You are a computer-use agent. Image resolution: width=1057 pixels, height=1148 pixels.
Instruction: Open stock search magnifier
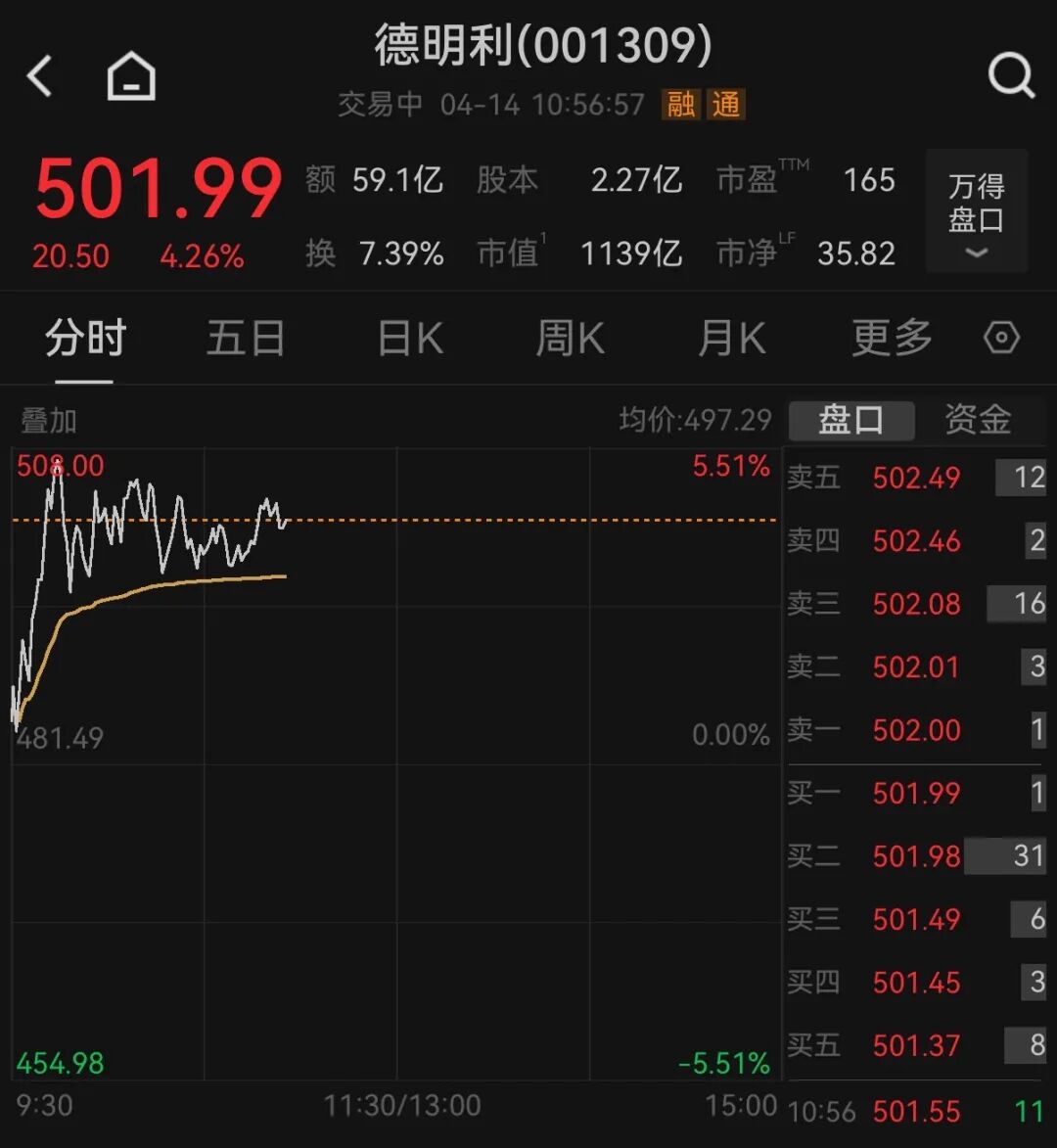(x=1011, y=75)
